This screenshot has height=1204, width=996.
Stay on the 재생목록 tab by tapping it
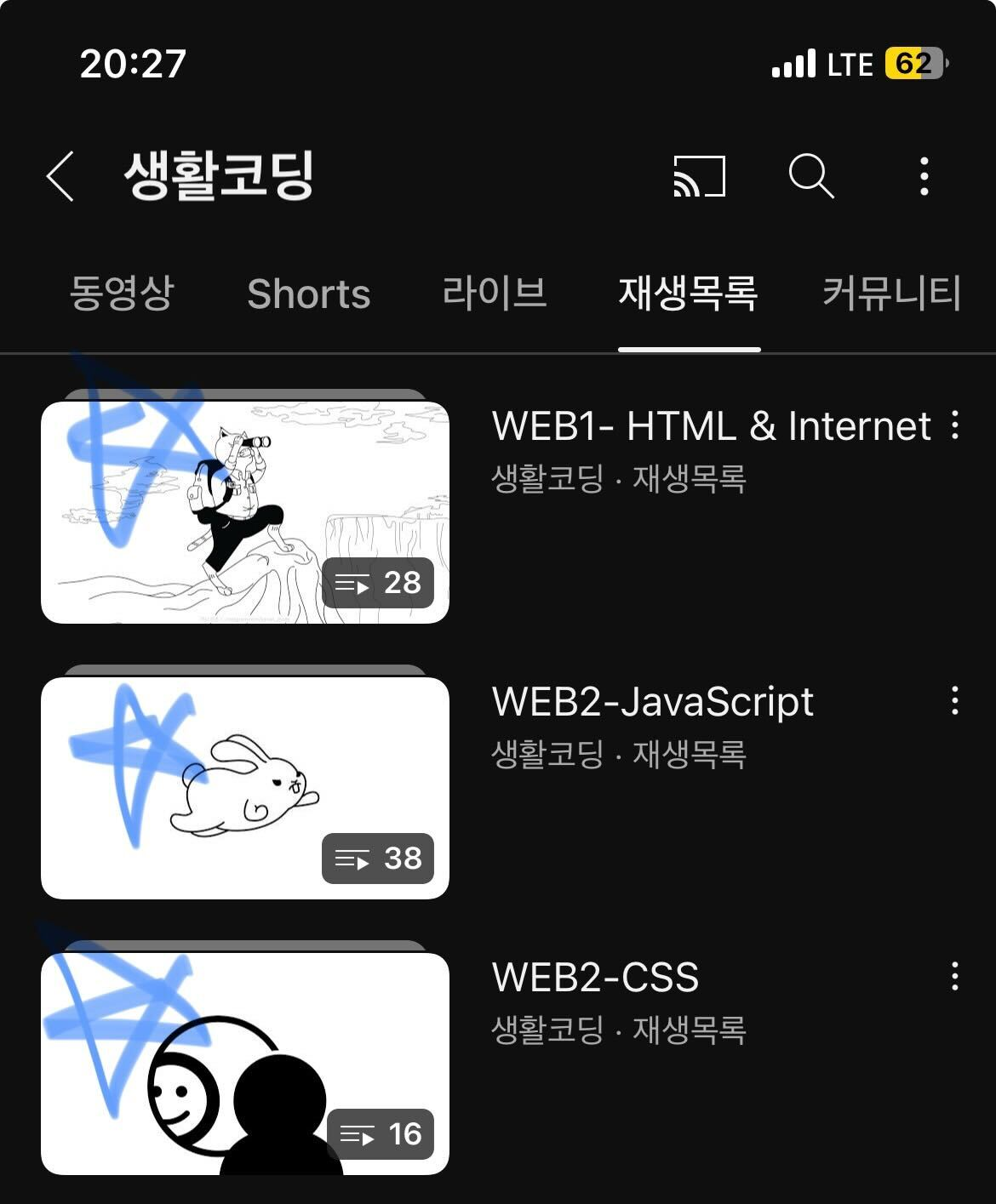coord(690,294)
